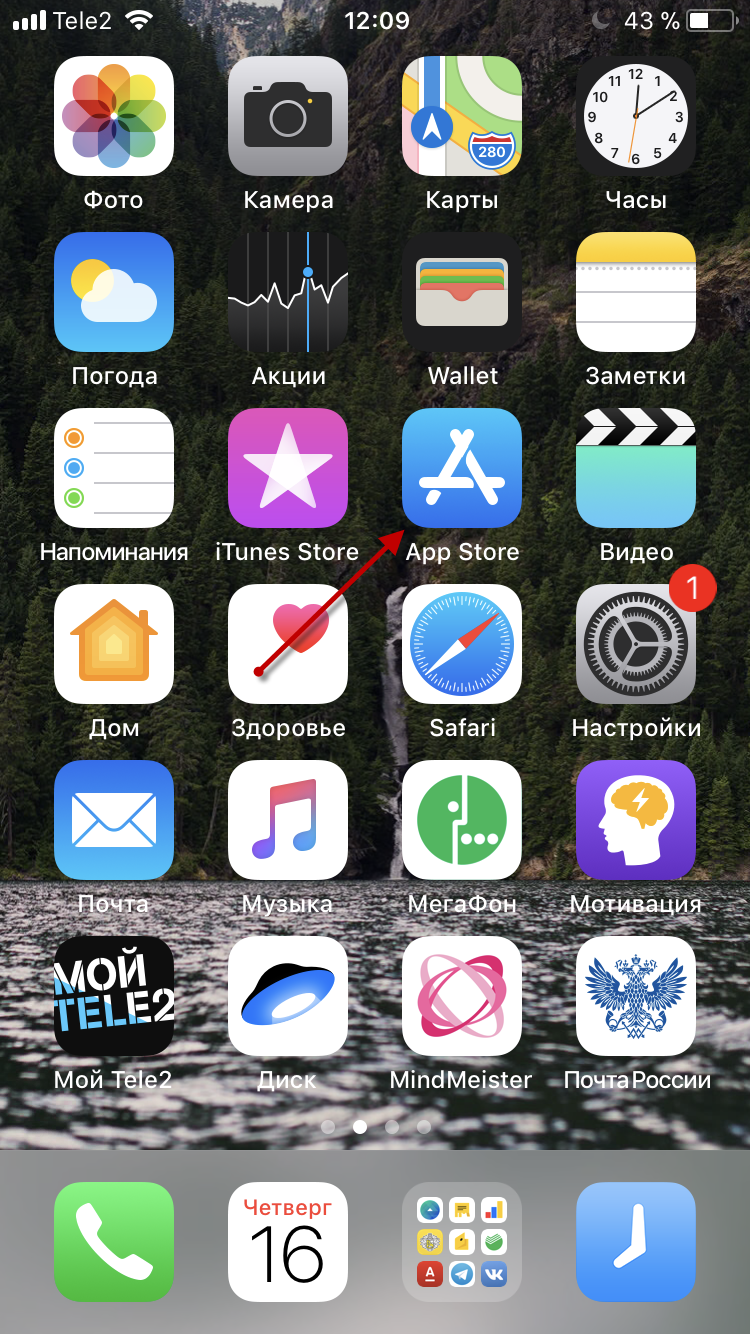Open the Часы clock app

coord(636,116)
